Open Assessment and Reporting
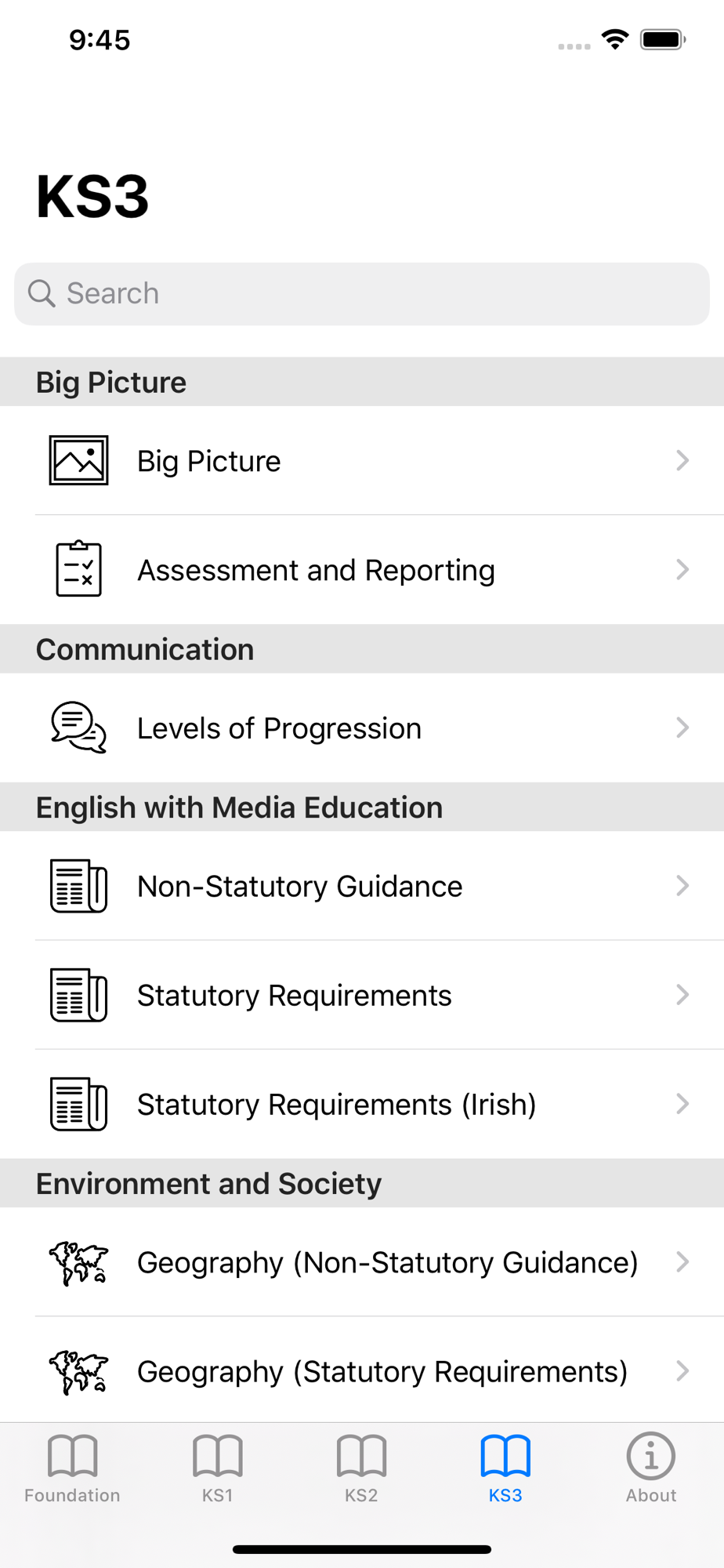724x1568 pixels. pos(362,570)
